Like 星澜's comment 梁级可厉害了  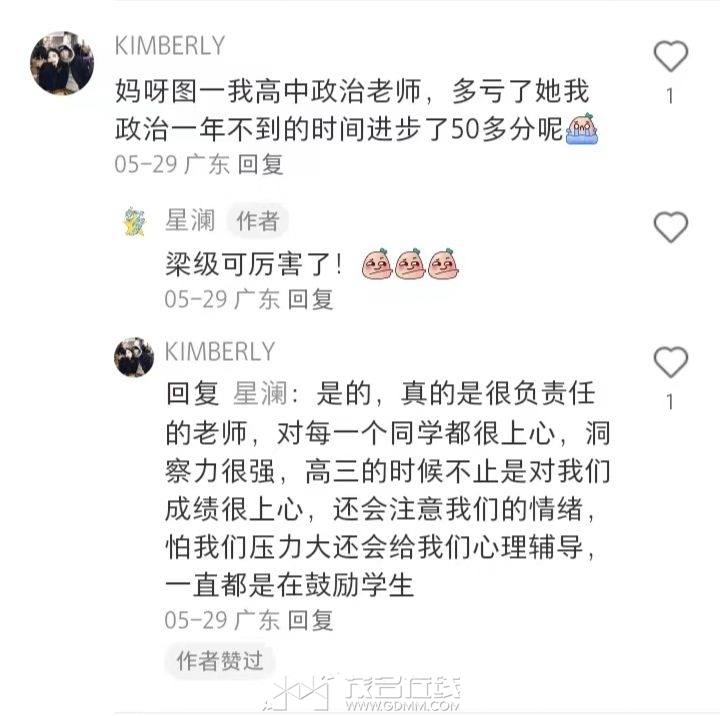pos(670,228)
